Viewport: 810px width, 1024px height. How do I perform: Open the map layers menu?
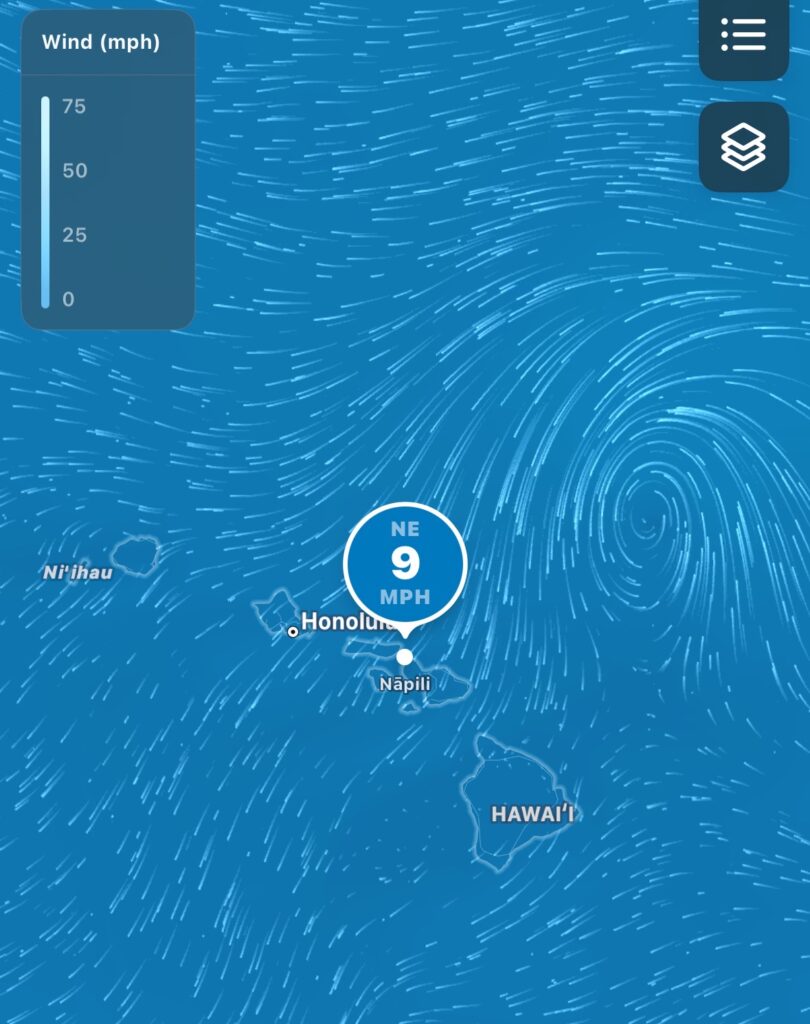coord(743,147)
